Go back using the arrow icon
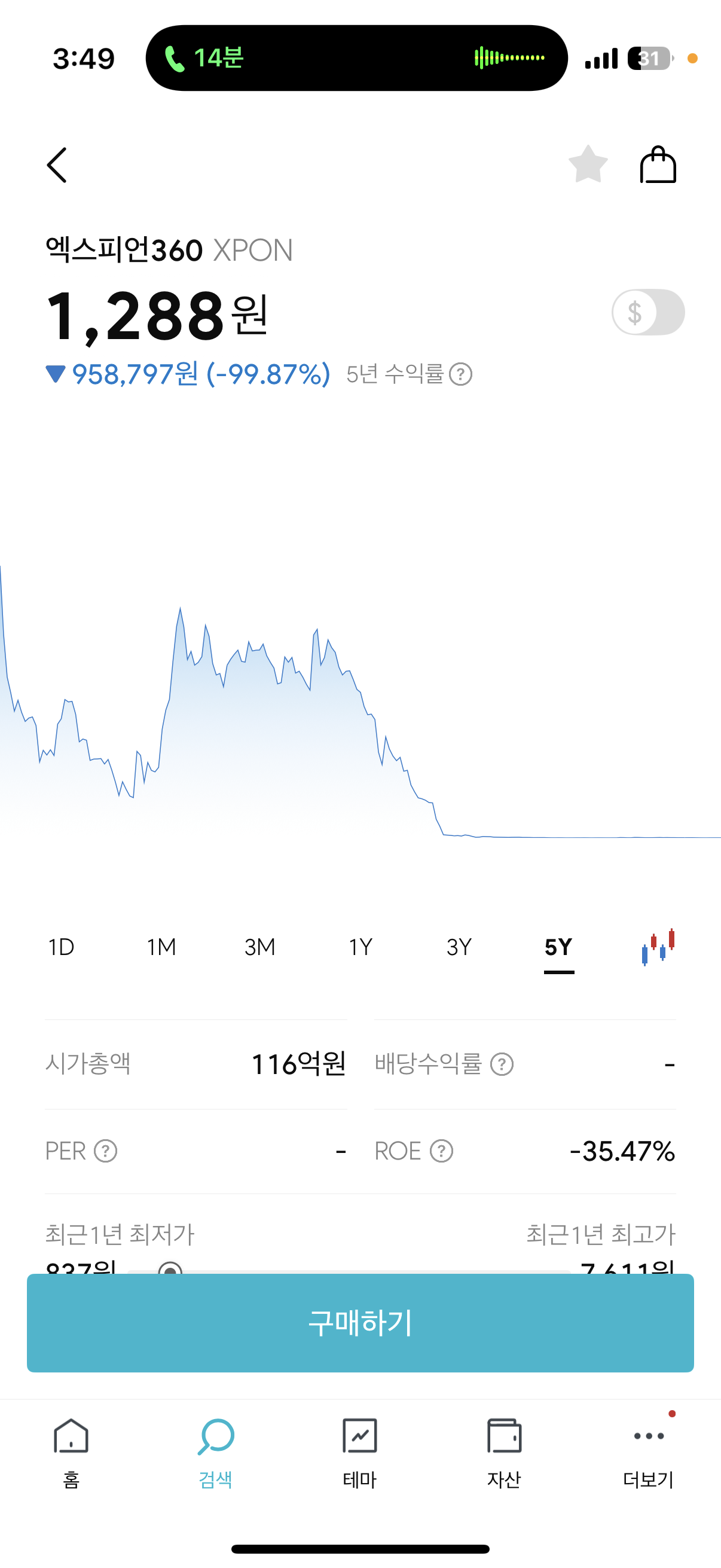The width and height of the screenshot is (721, 1568). [57, 165]
